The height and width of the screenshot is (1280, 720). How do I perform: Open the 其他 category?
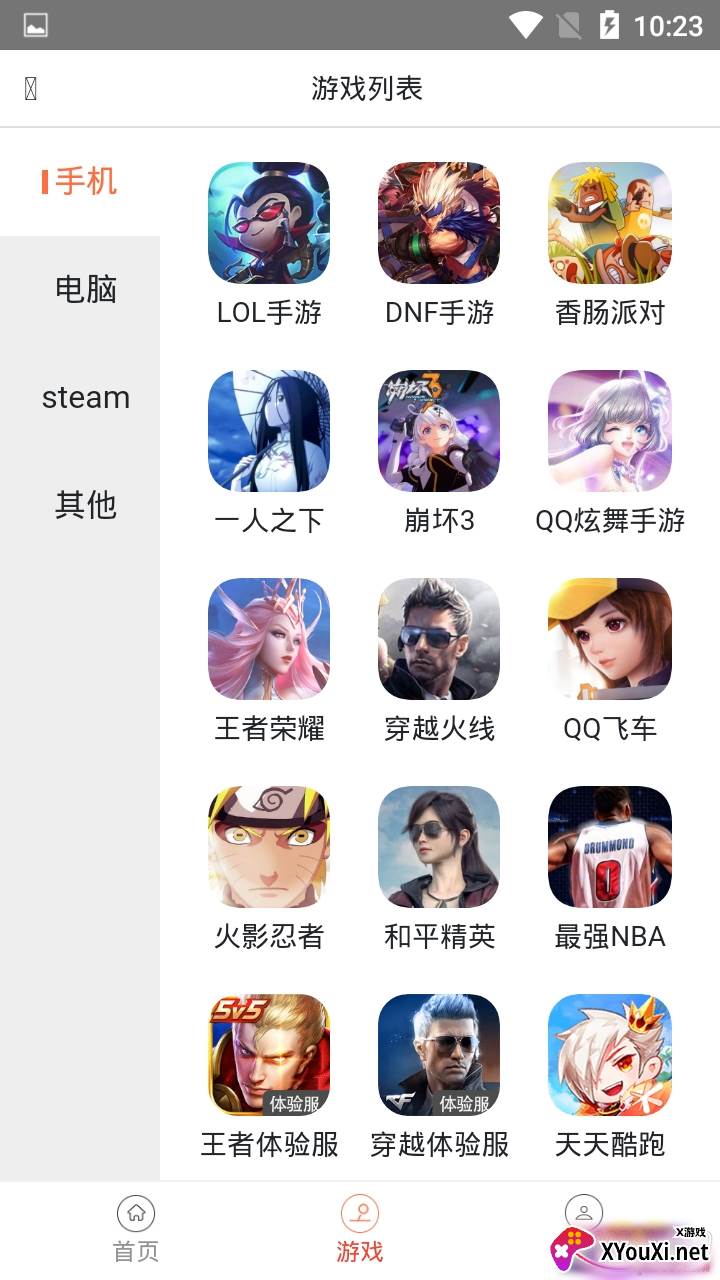(85, 506)
